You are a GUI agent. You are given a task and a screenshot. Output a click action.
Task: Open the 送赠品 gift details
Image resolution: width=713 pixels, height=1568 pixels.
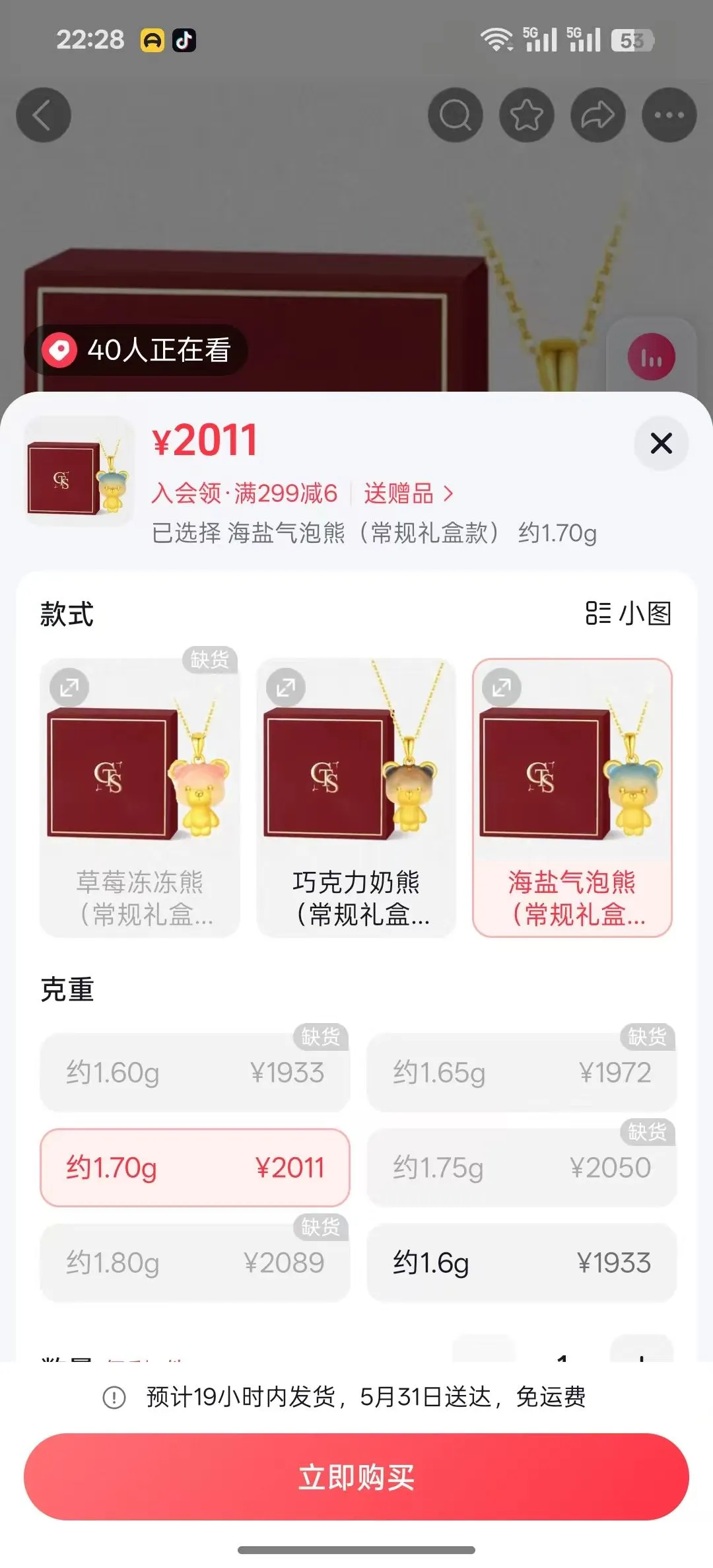click(409, 493)
